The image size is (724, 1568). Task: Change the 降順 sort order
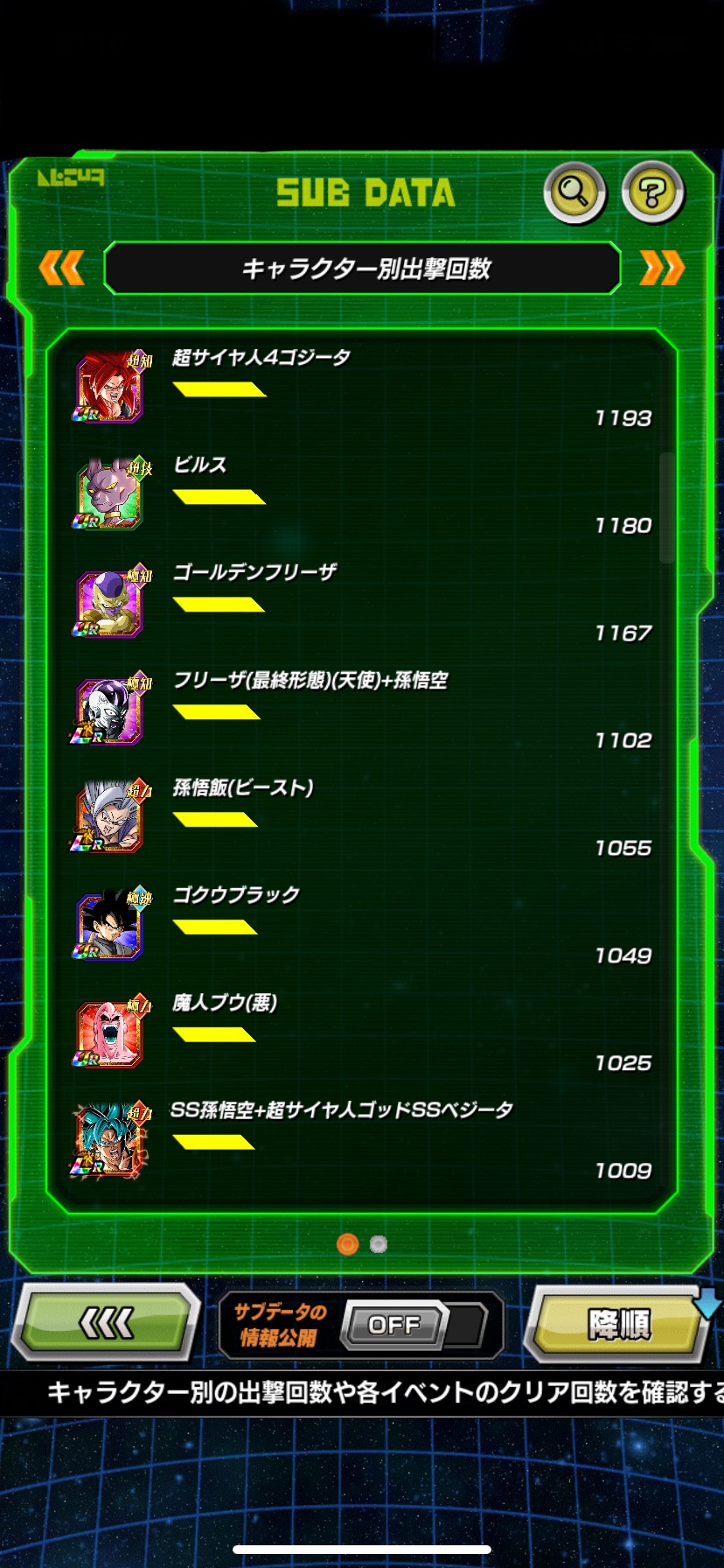tap(619, 1324)
